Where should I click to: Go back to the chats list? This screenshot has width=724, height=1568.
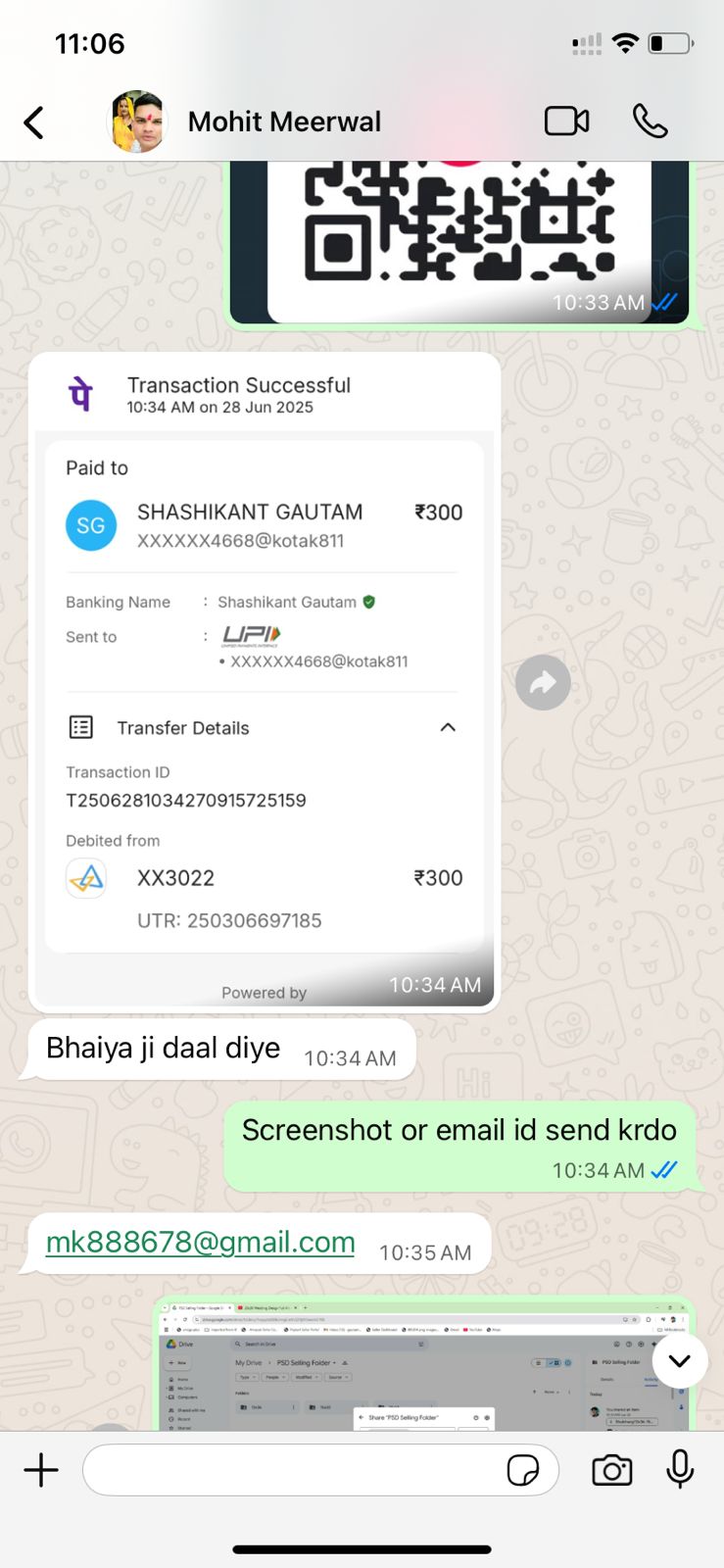(34, 122)
